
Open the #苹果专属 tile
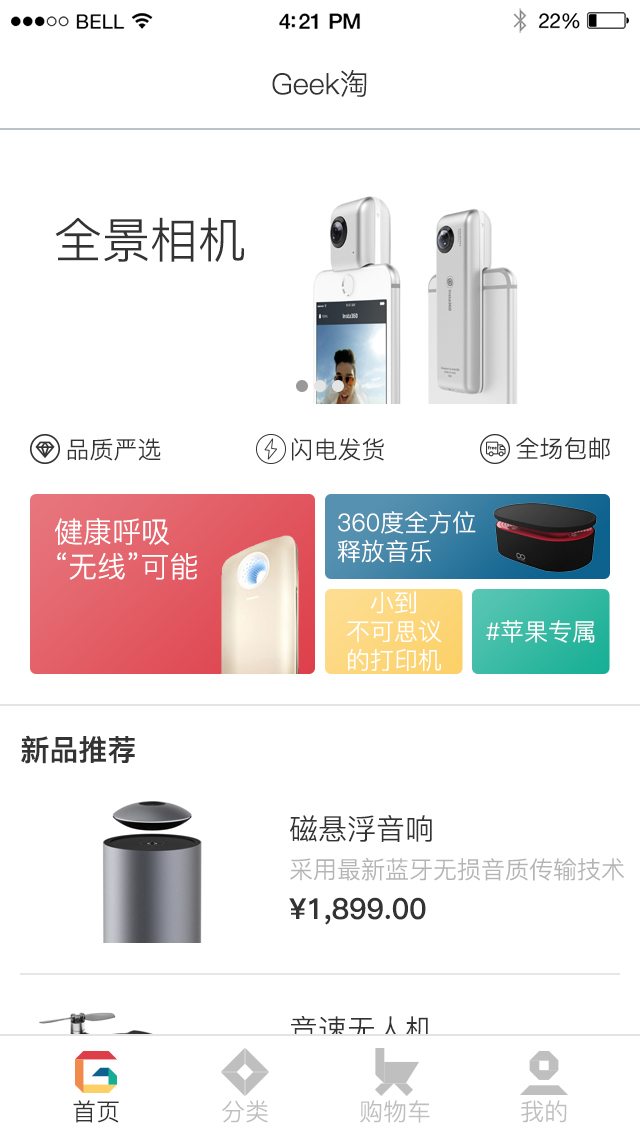pos(540,631)
